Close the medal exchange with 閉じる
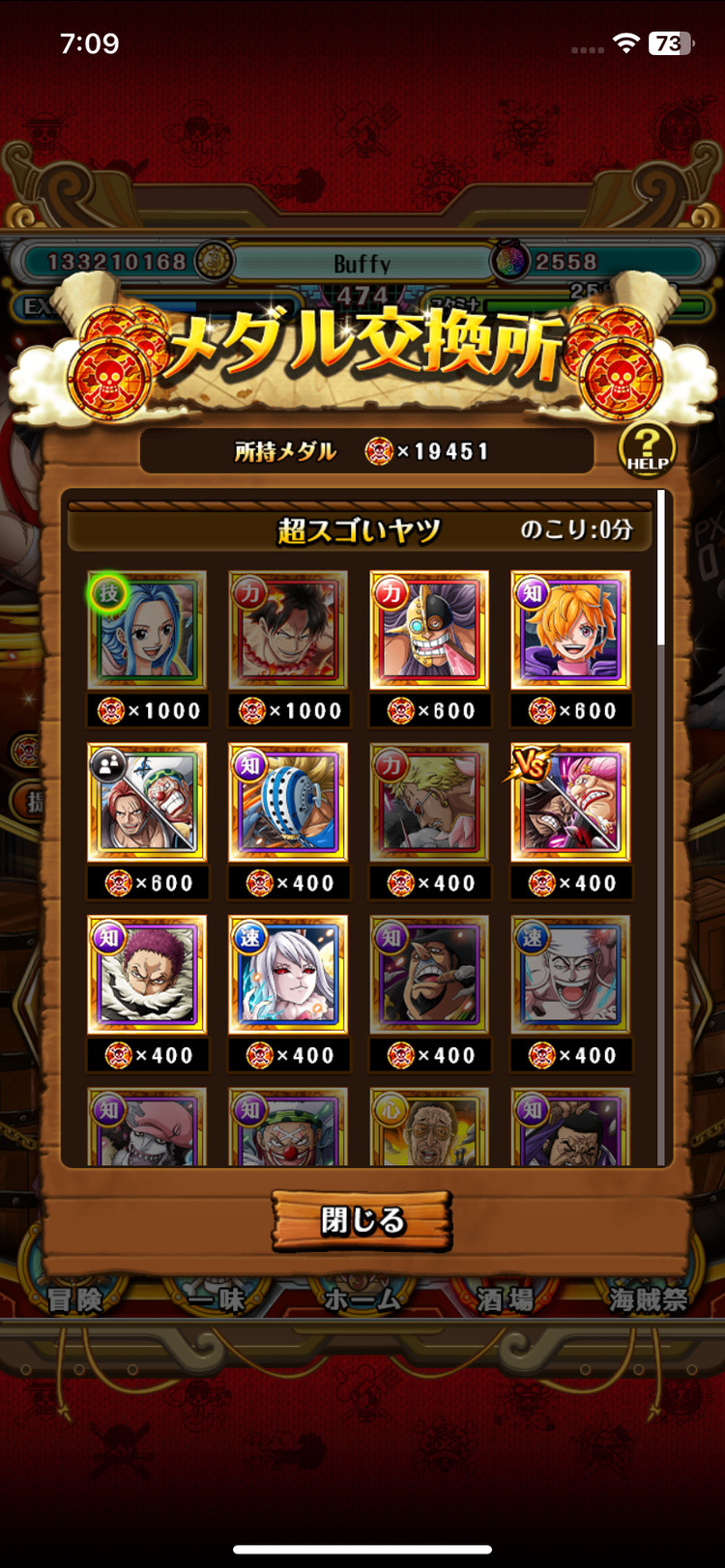The image size is (725, 1568). pos(362,1220)
